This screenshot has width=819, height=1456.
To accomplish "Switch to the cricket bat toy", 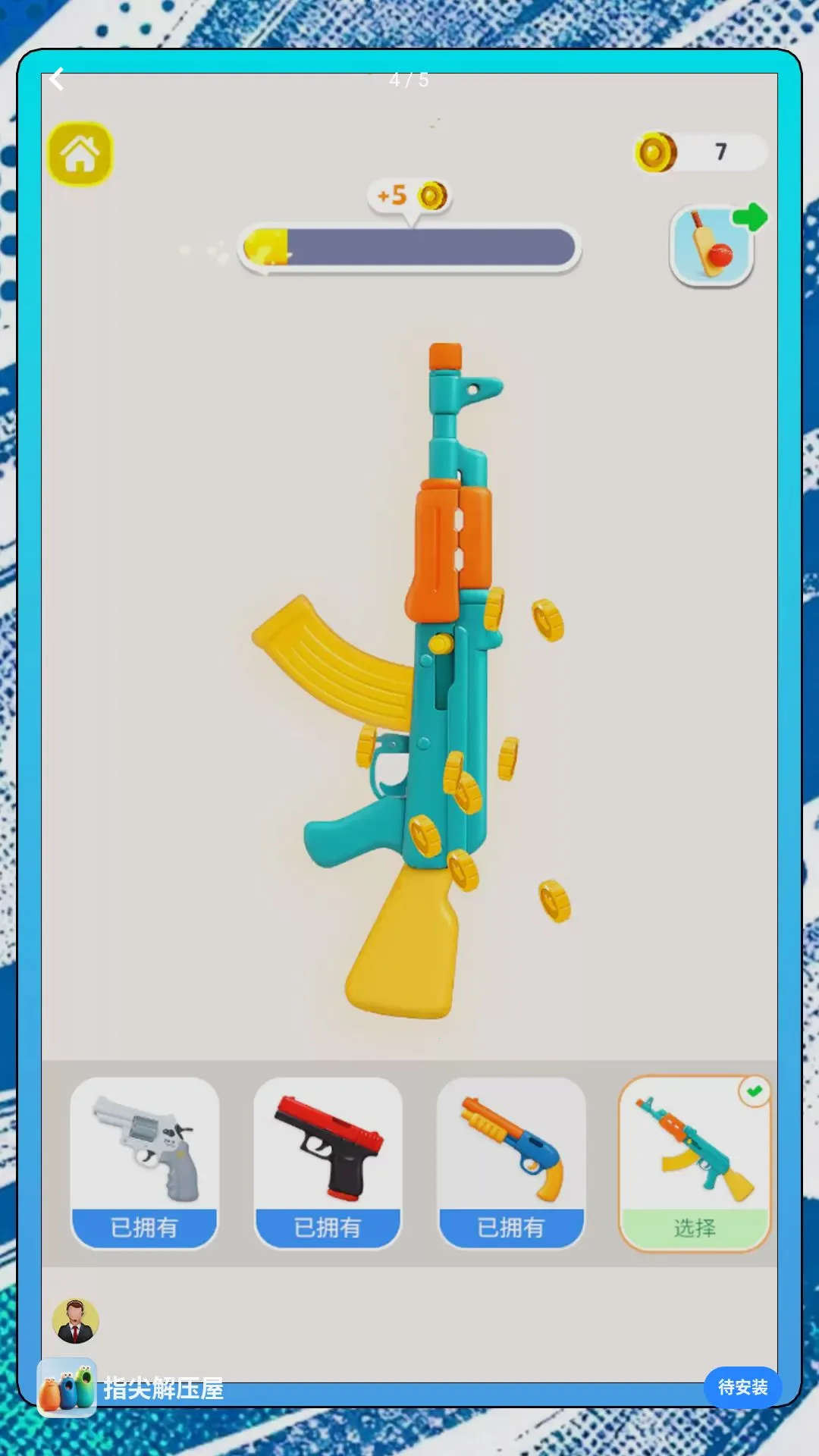I will point(713,246).
